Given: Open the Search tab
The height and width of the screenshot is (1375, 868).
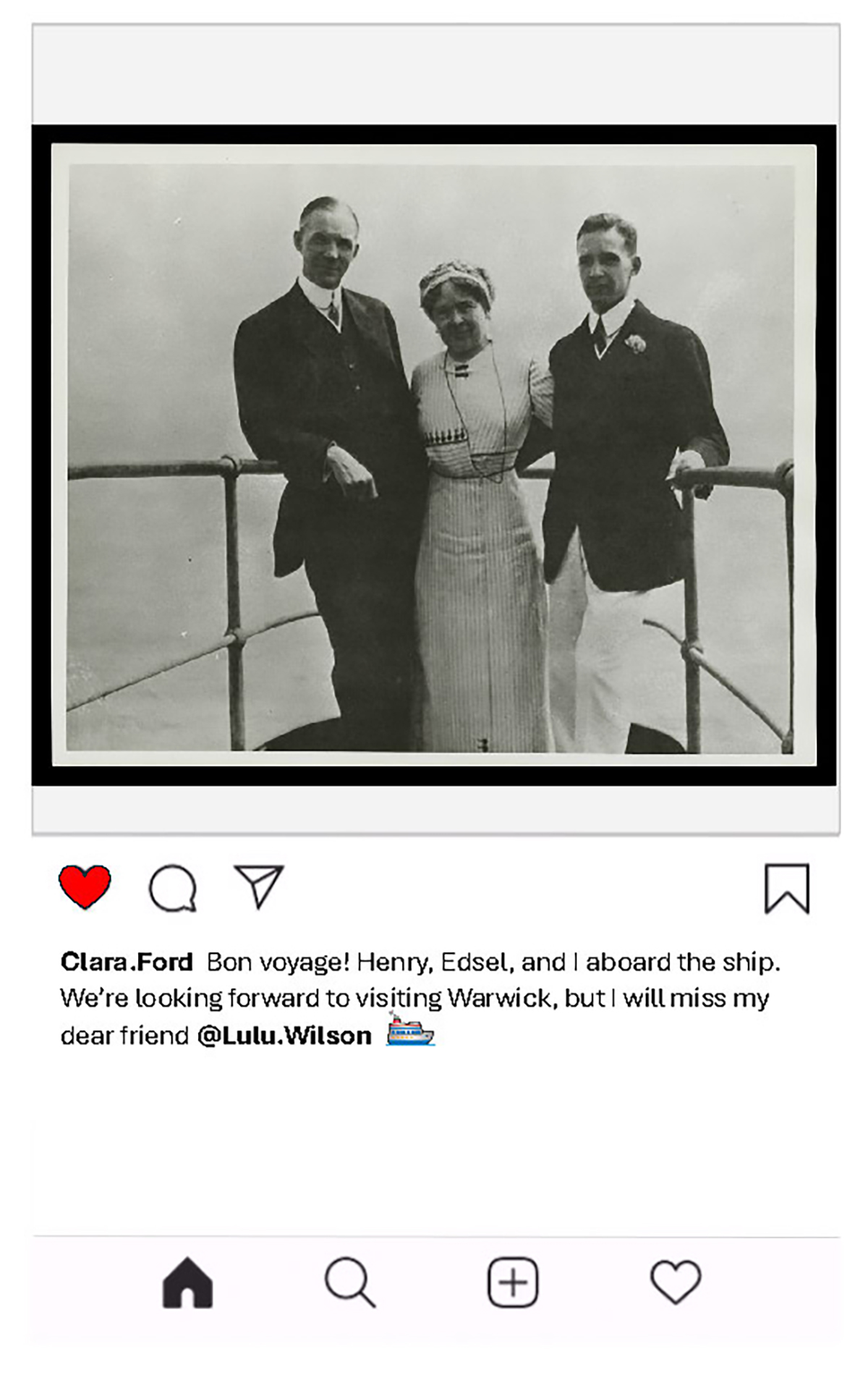Looking at the screenshot, I should [350, 1282].
